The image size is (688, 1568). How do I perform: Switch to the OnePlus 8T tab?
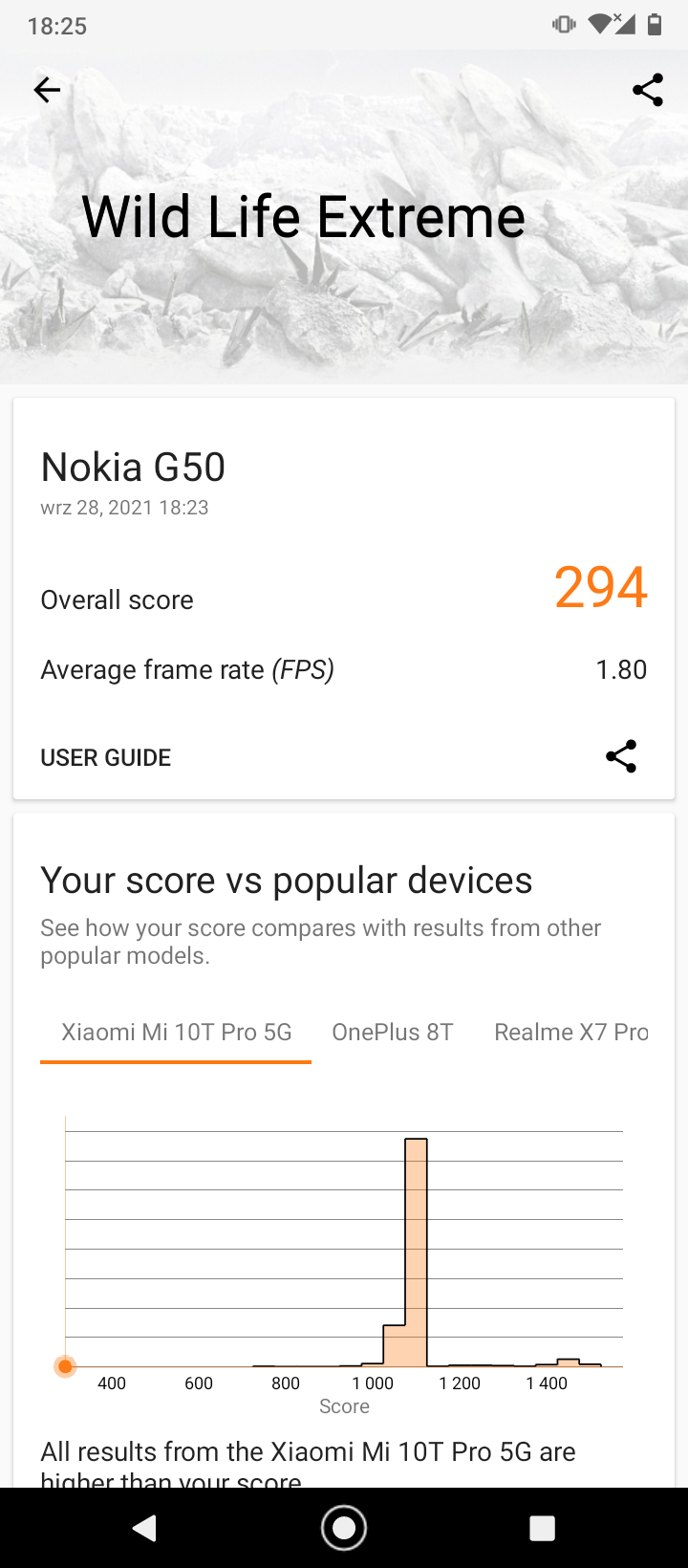(392, 1033)
